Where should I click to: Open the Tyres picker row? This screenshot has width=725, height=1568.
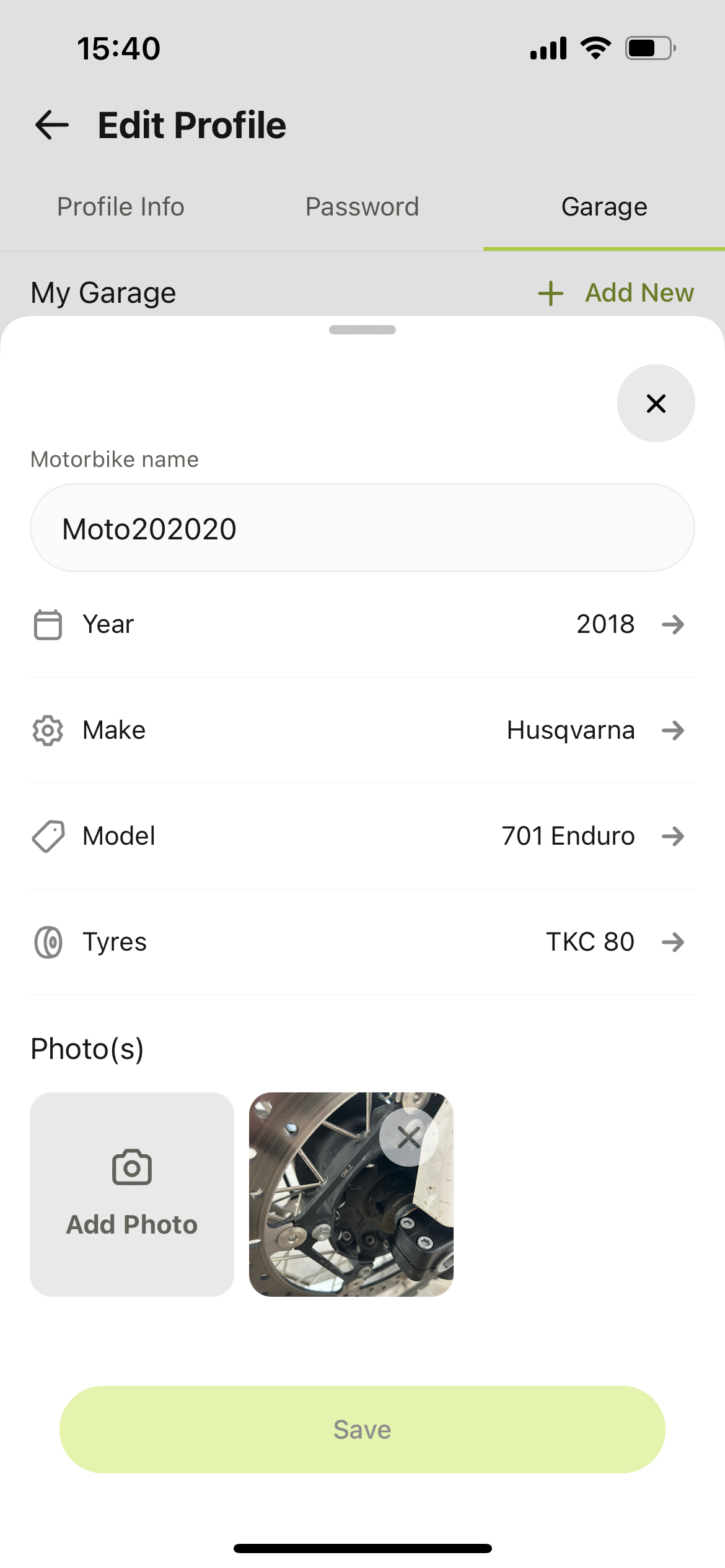(362, 942)
